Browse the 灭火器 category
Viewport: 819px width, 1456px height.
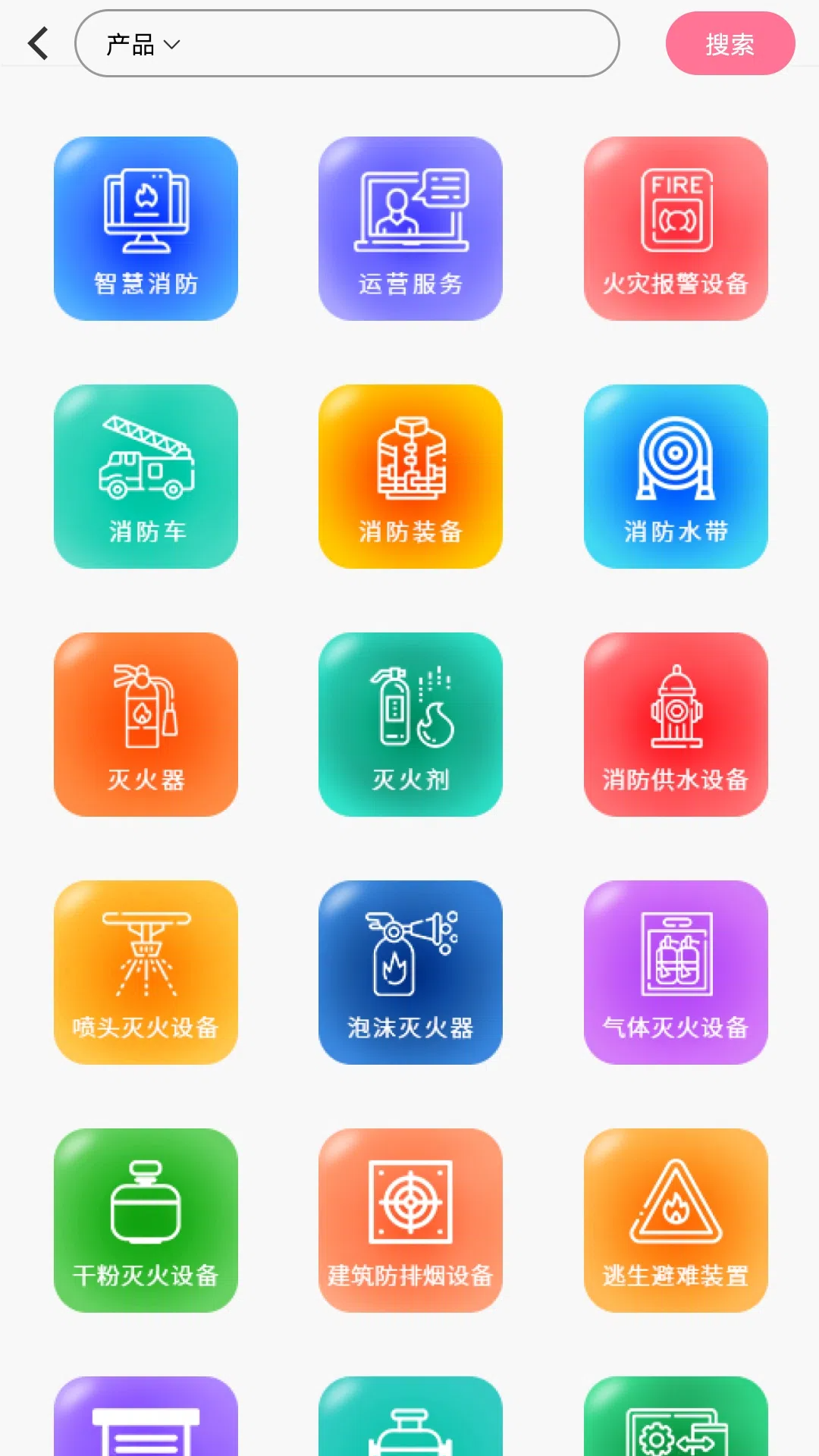click(x=146, y=724)
